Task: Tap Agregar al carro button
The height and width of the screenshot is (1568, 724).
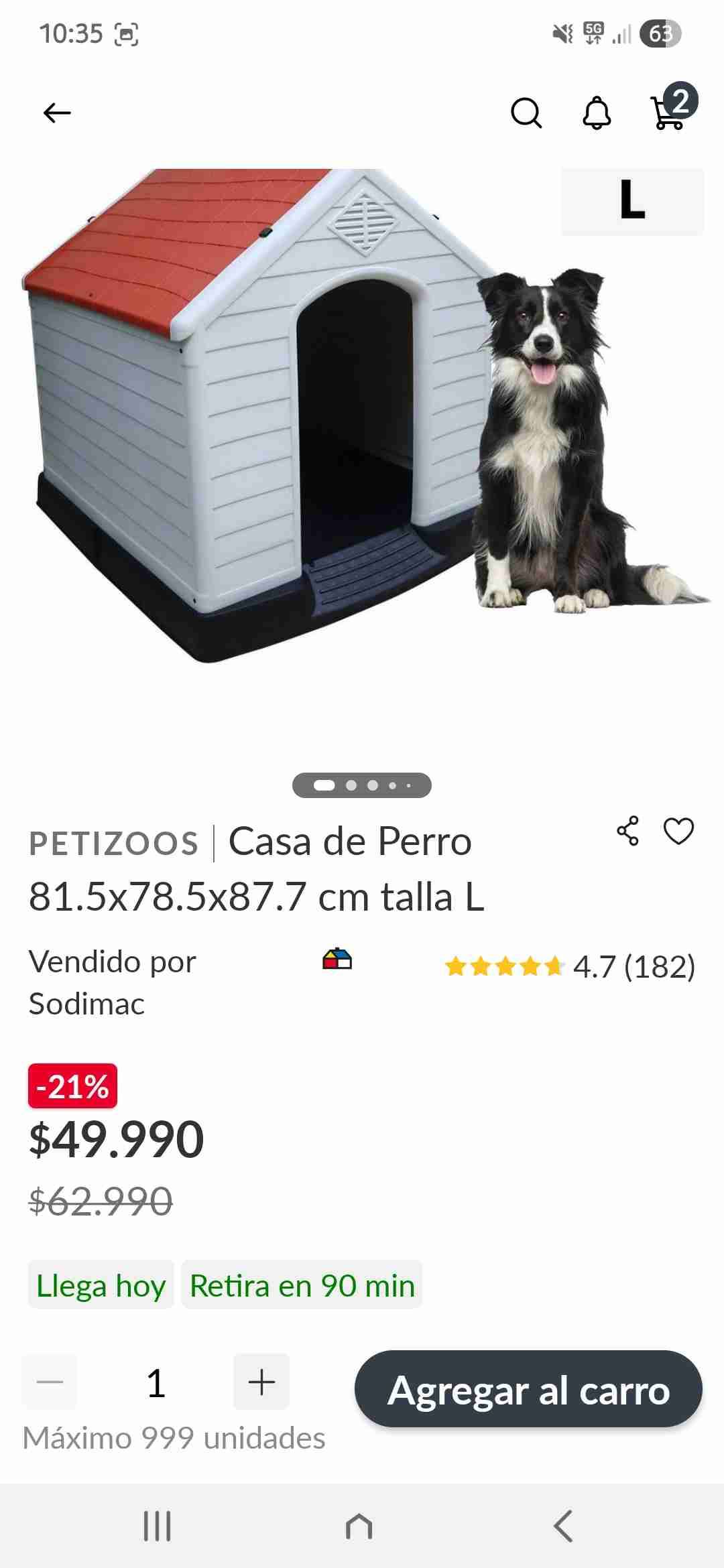Action: pos(528,1389)
